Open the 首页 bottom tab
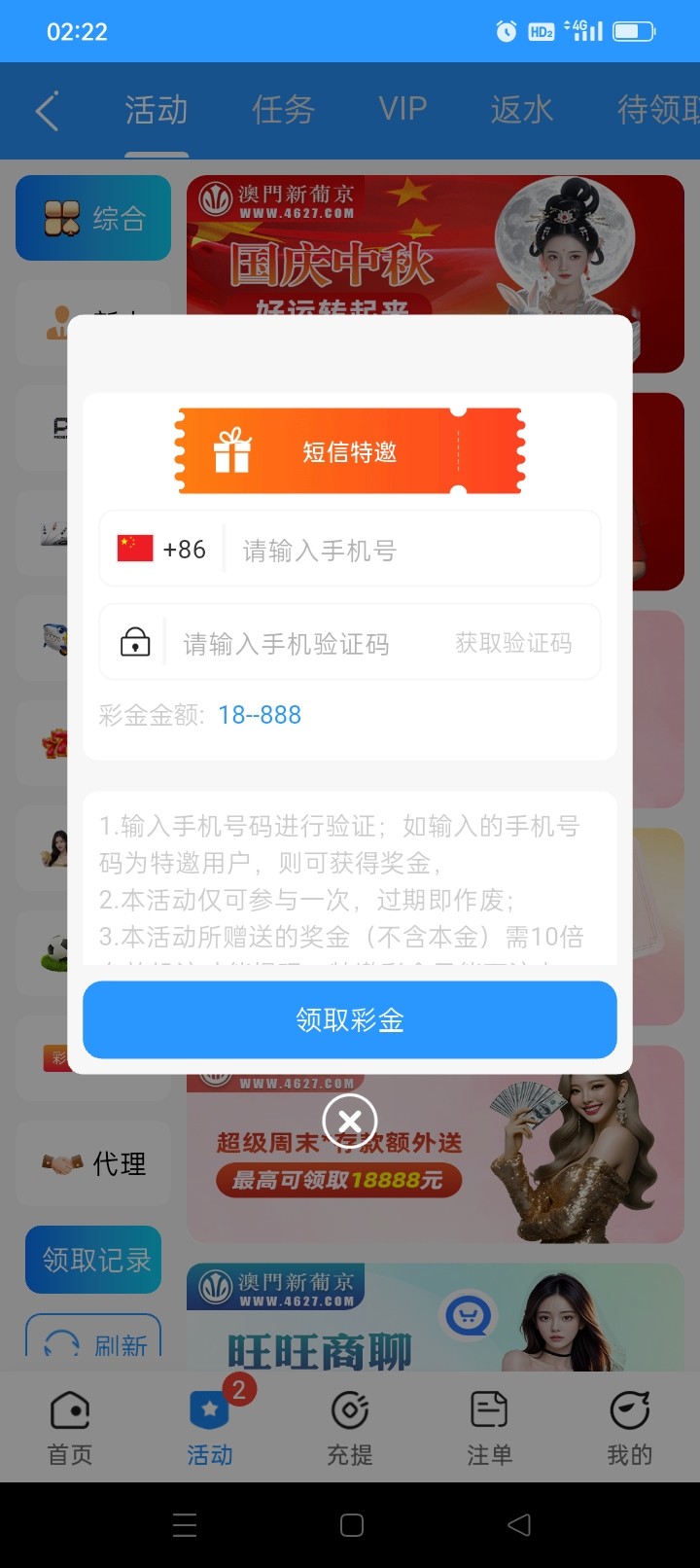This screenshot has width=700, height=1568. tap(70, 1427)
